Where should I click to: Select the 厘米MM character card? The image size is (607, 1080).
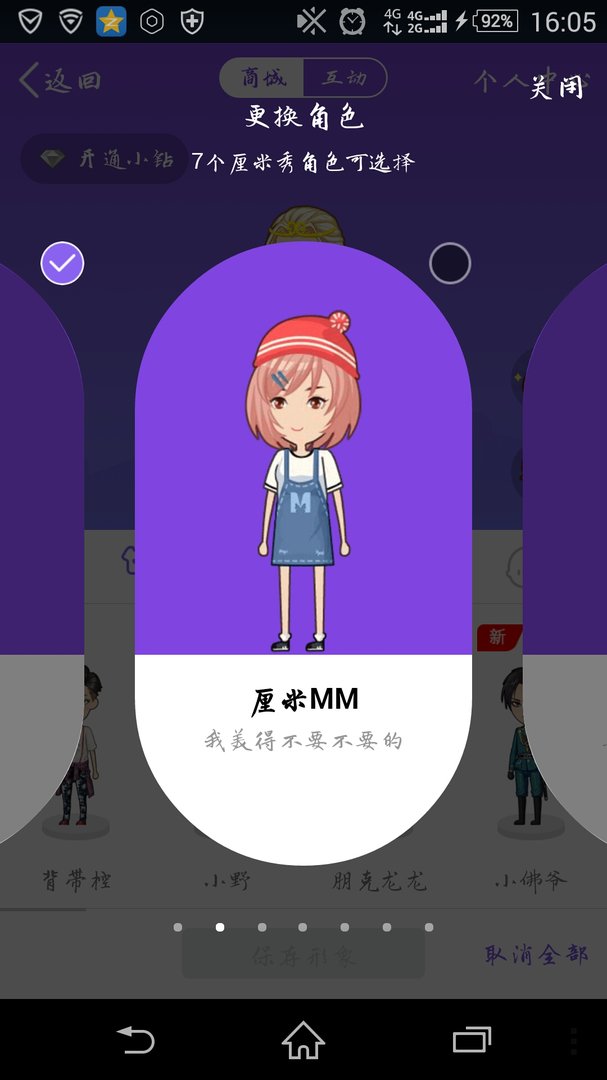303,553
